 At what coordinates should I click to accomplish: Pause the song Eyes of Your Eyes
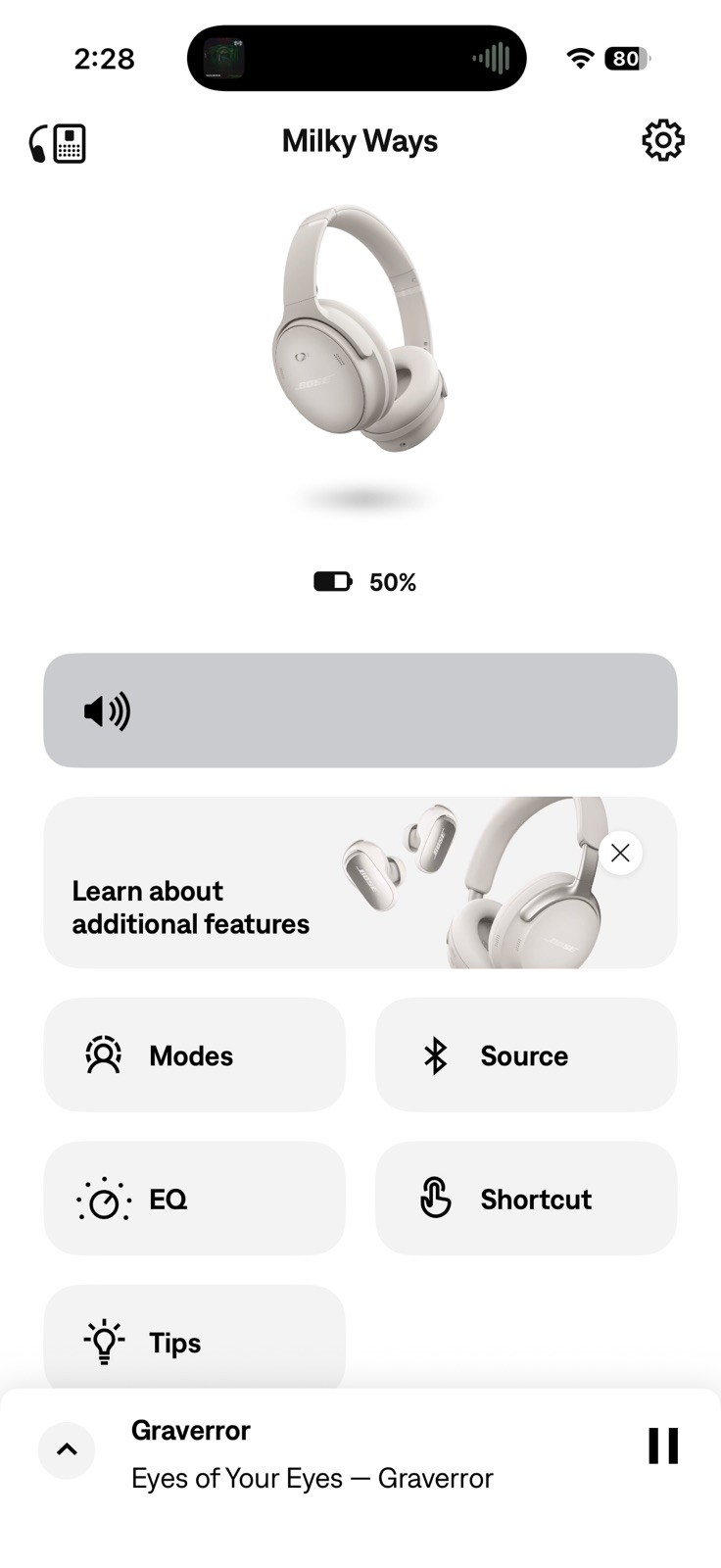[x=663, y=1446]
